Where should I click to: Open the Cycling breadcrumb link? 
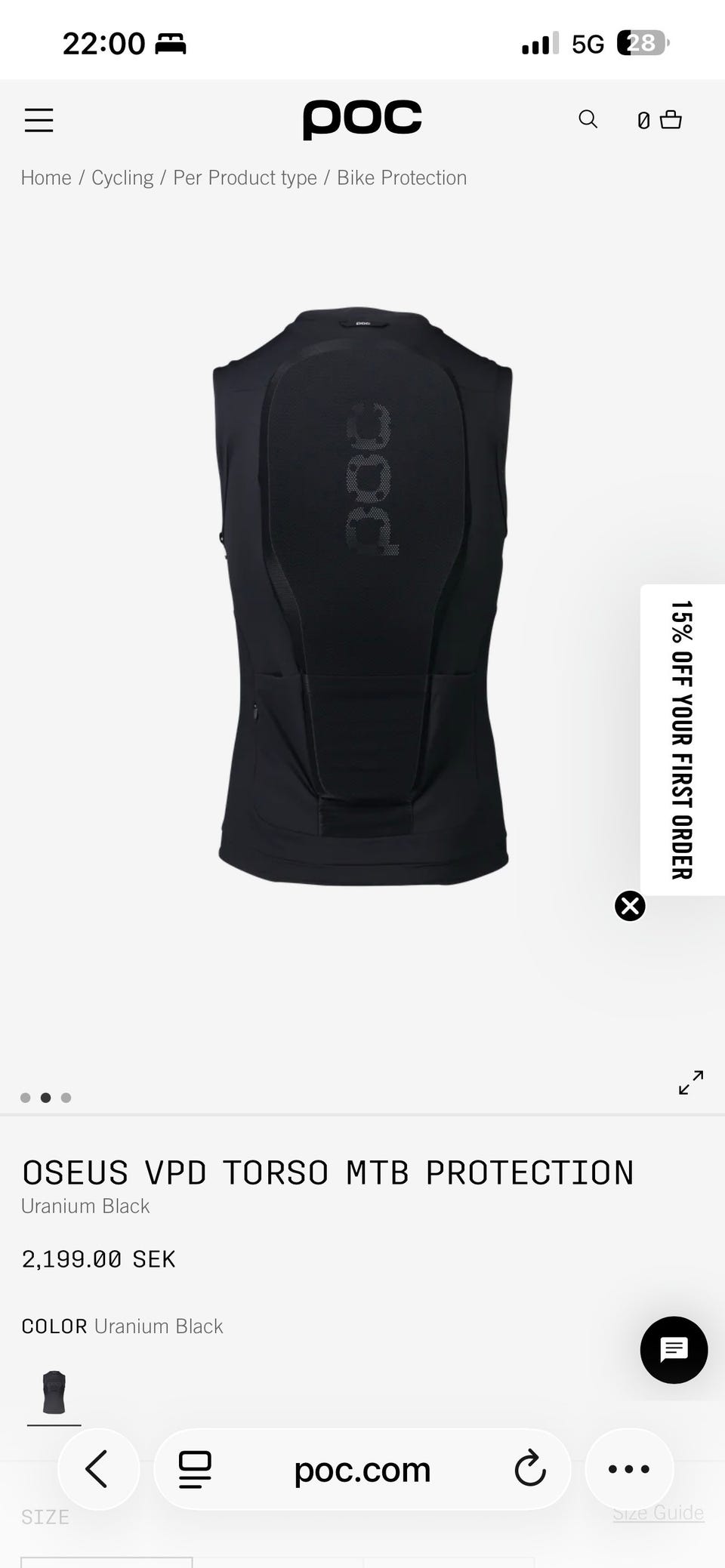coord(122,177)
